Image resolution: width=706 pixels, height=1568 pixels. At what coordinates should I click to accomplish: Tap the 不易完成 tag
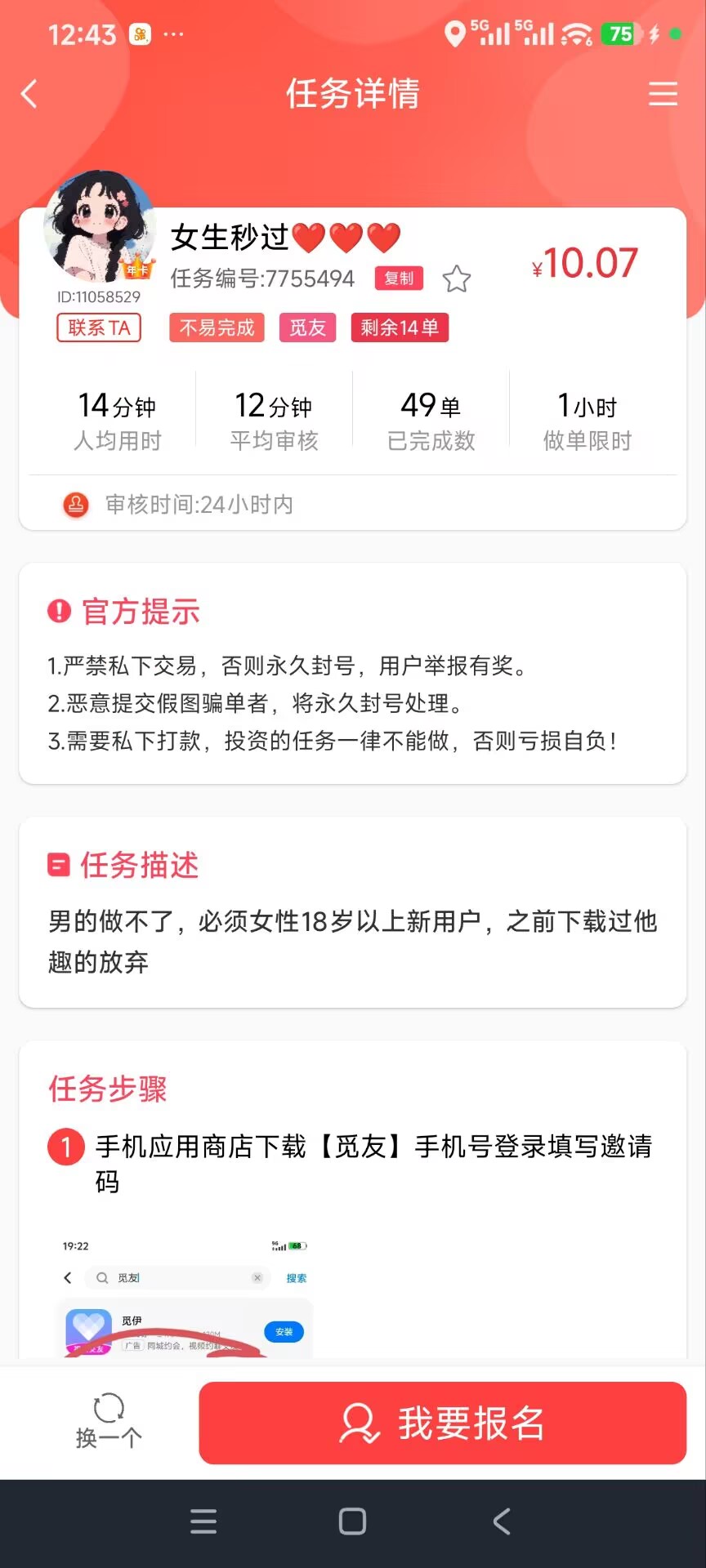pyautogui.click(x=217, y=327)
